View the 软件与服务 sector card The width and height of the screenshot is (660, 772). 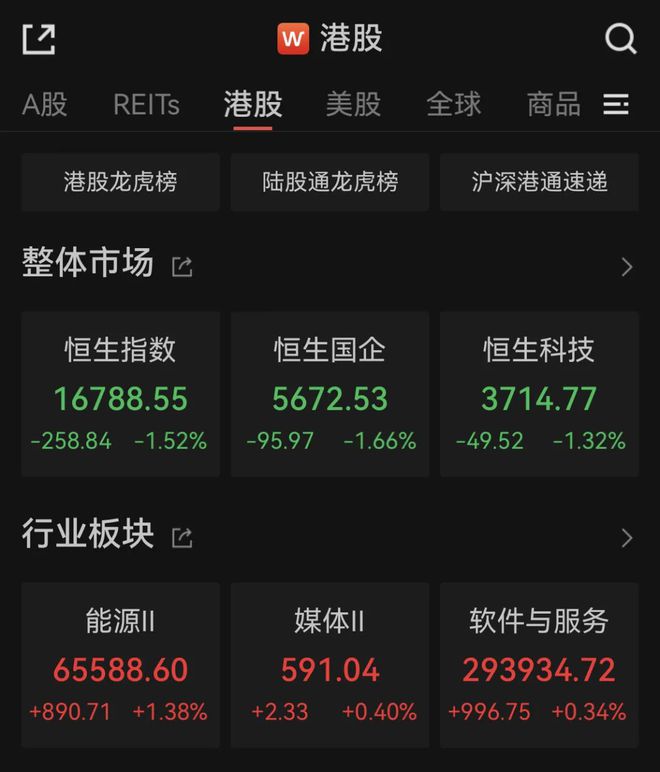coord(539,665)
